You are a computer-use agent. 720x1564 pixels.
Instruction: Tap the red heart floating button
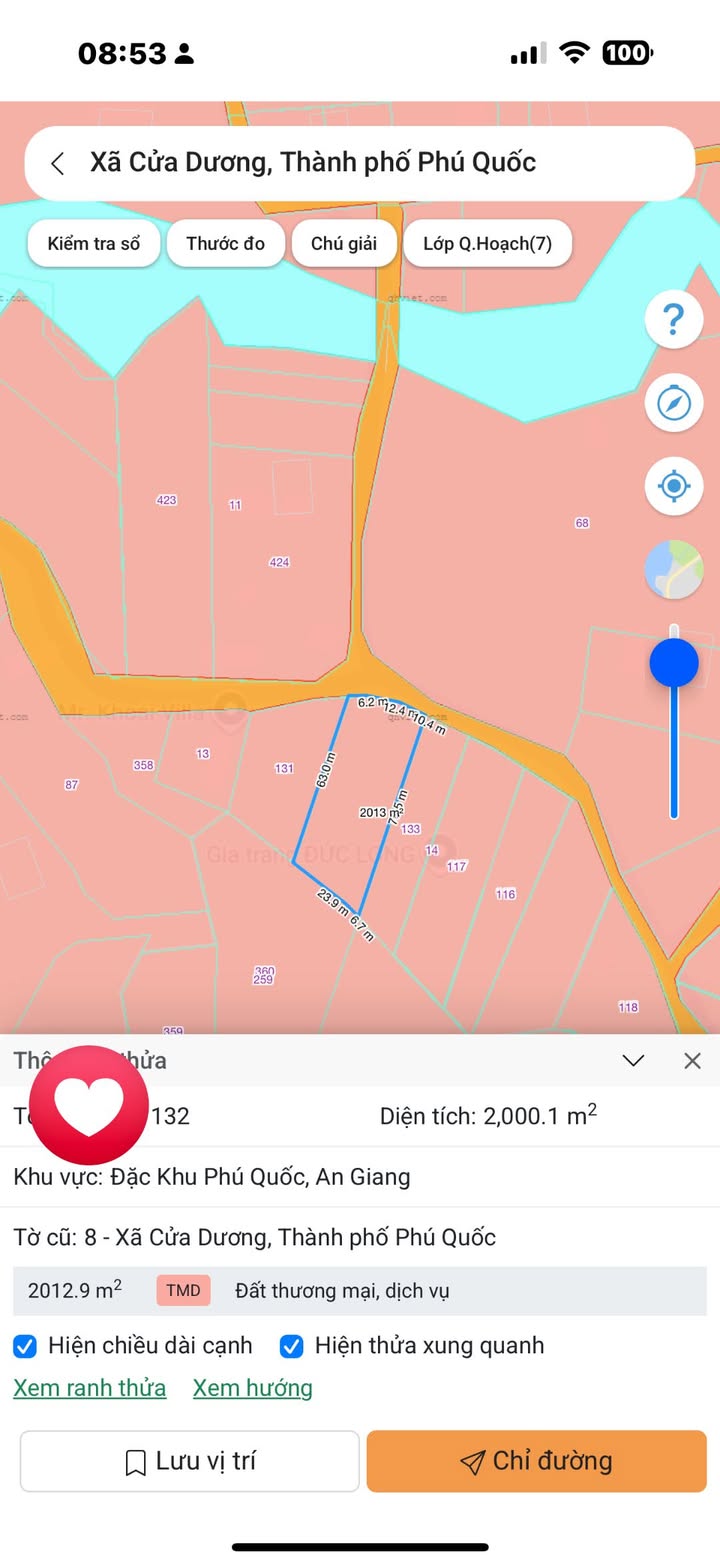pyautogui.click(x=89, y=1105)
